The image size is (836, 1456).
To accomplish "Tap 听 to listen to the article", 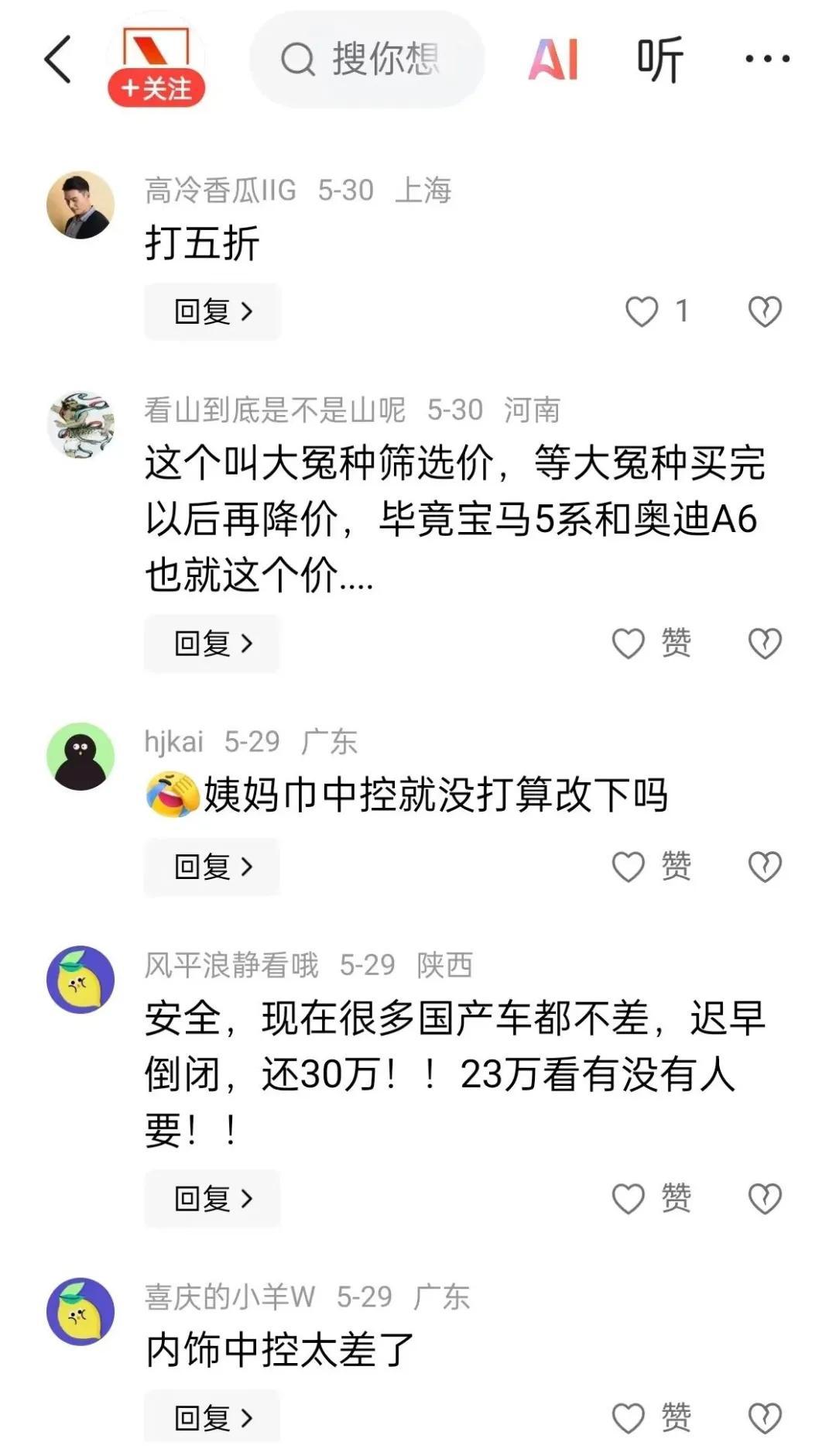I will click(660, 60).
